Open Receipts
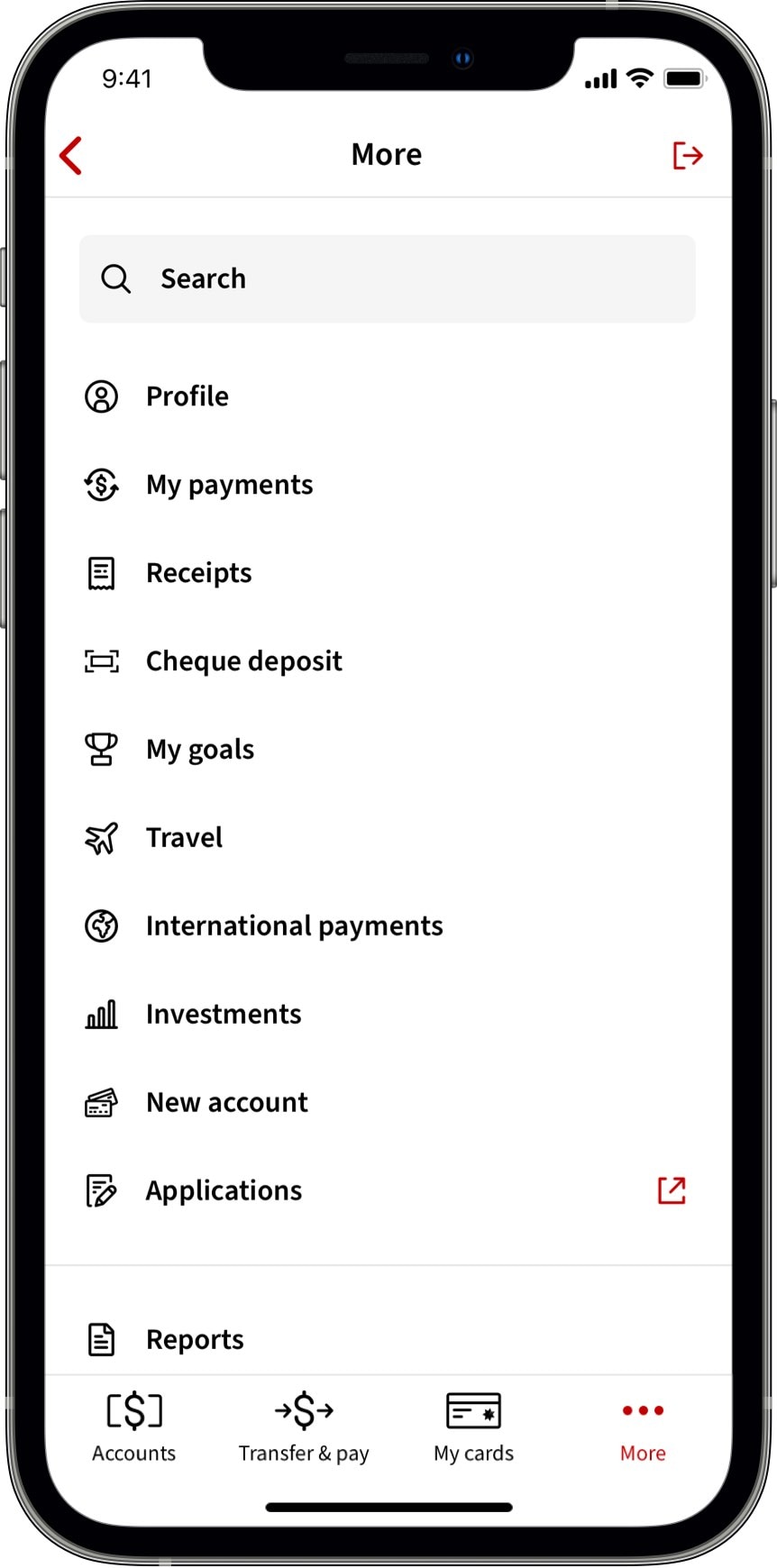This screenshot has width=777, height=1568. 198,573
